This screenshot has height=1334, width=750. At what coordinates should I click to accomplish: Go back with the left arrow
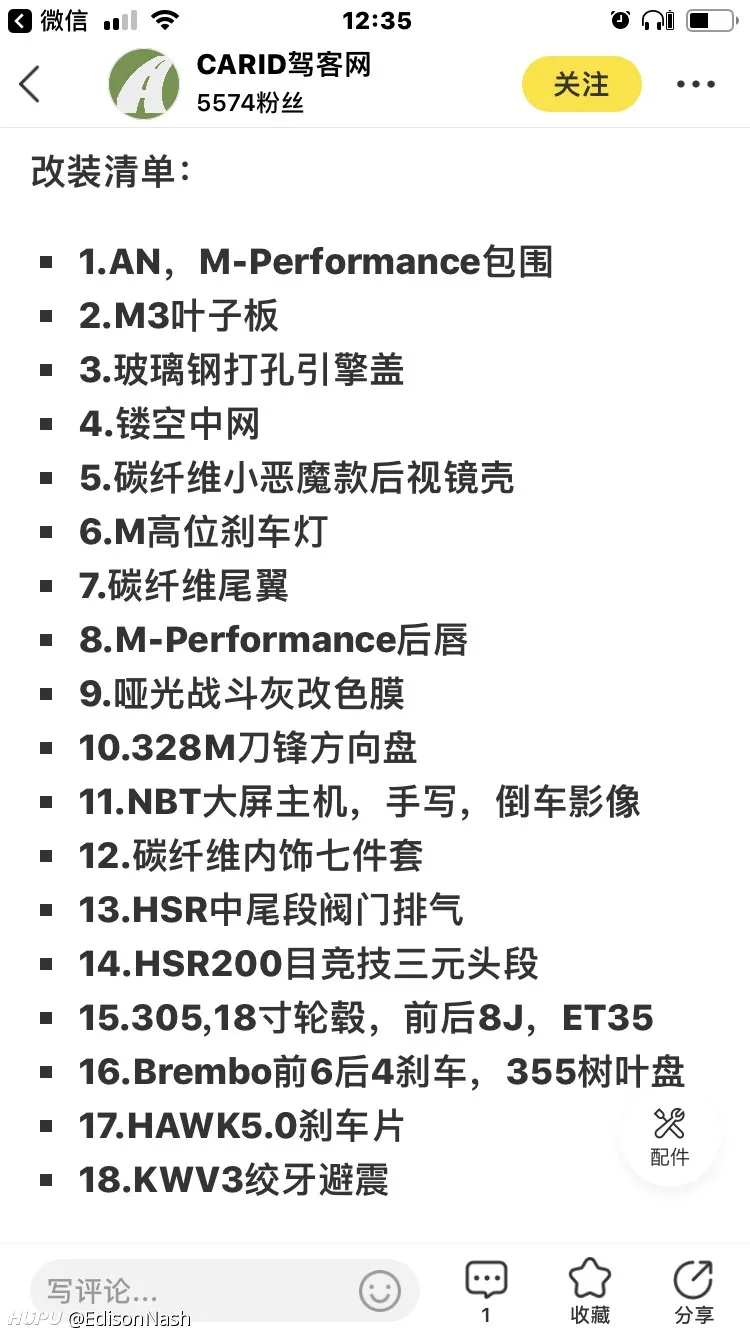click(30, 85)
